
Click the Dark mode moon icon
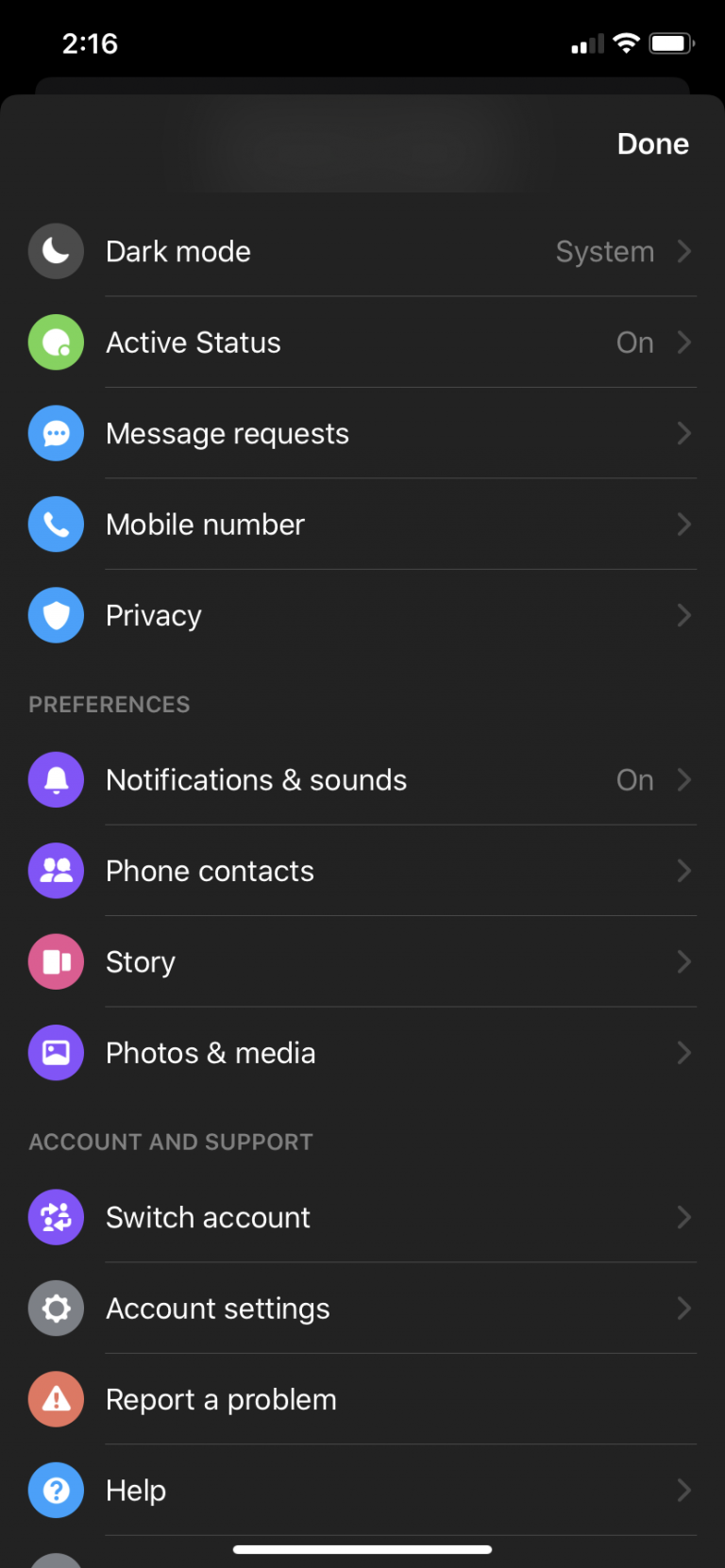coord(56,251)
